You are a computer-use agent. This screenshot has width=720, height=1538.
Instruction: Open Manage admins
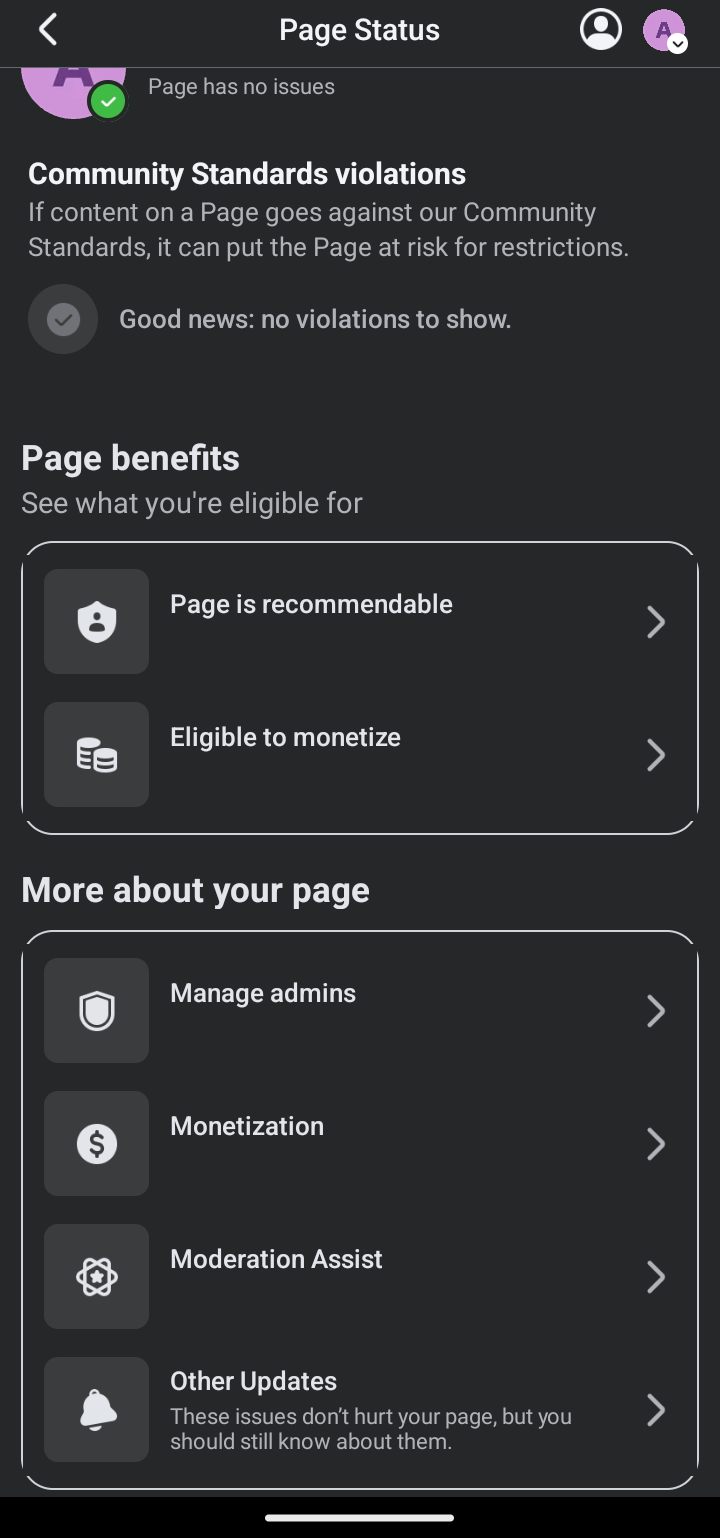[x=360, y=1011]
